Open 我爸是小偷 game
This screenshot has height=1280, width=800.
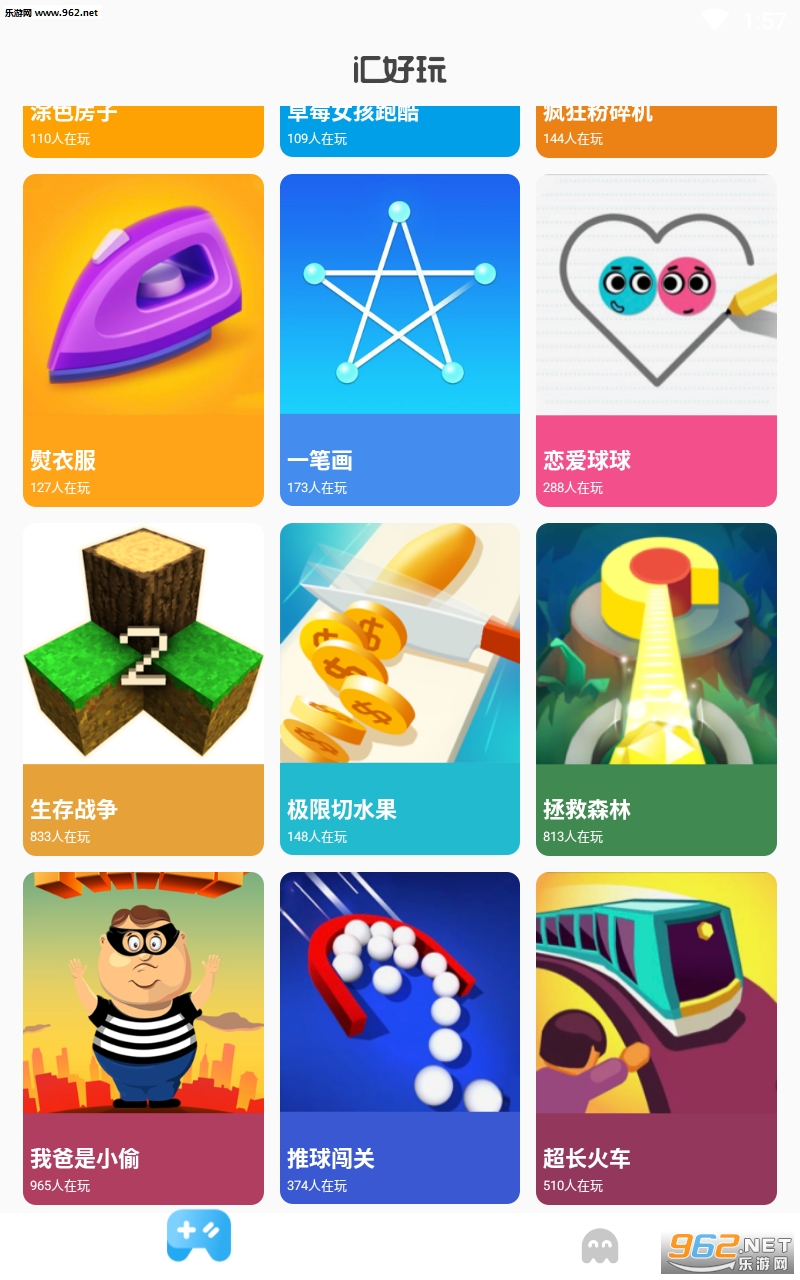coord(143,1038)
